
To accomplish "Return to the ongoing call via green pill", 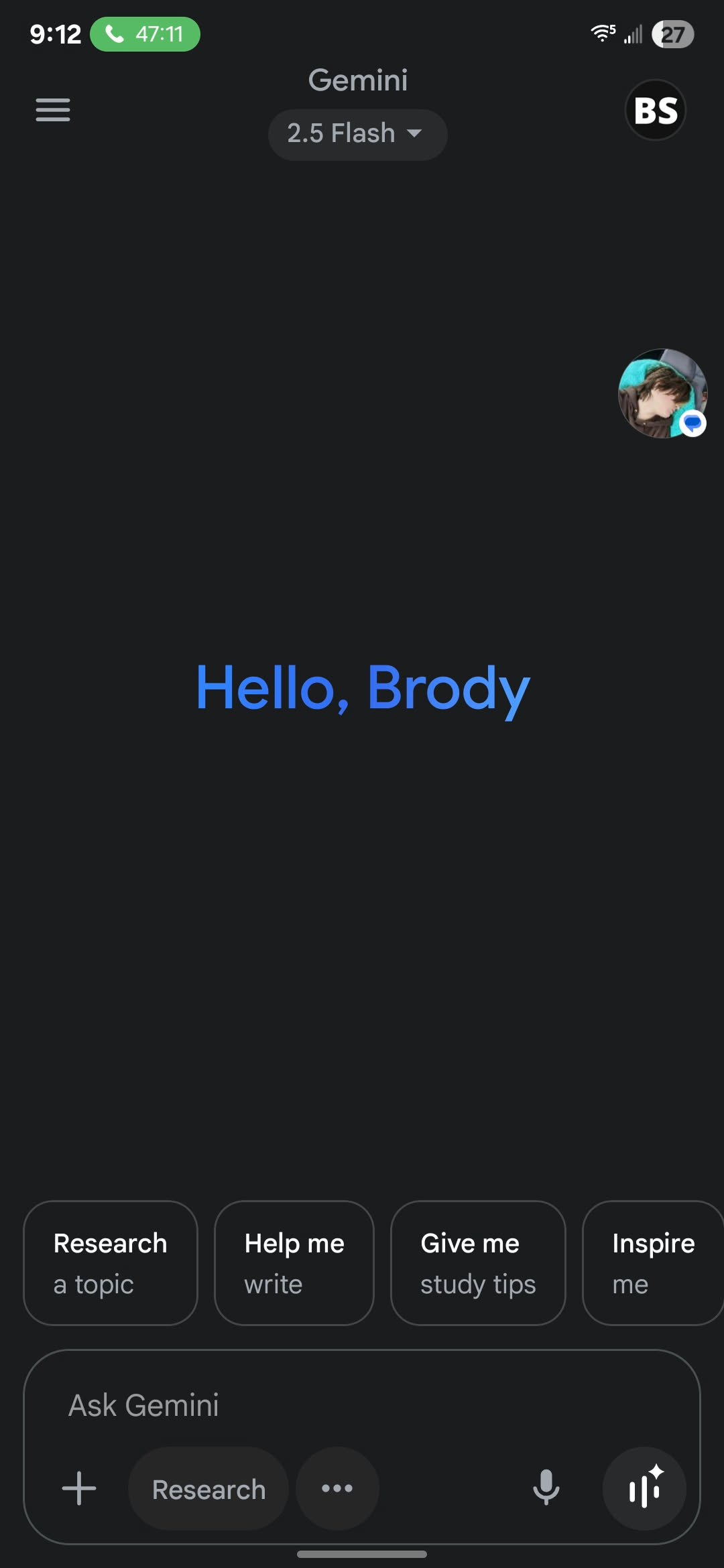I will (145, 34).
